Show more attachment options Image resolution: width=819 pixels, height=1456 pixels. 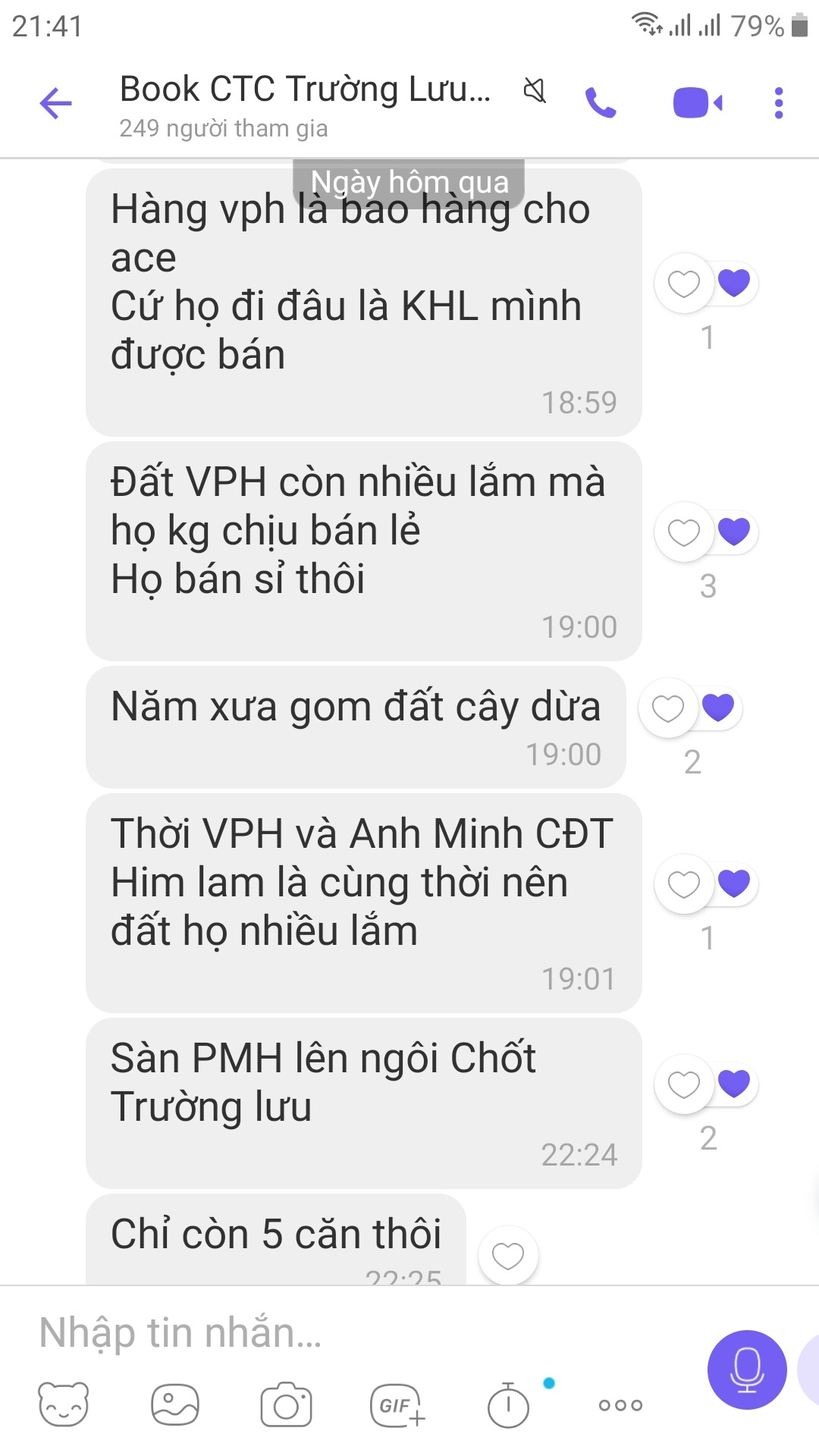click(620, 1404)
